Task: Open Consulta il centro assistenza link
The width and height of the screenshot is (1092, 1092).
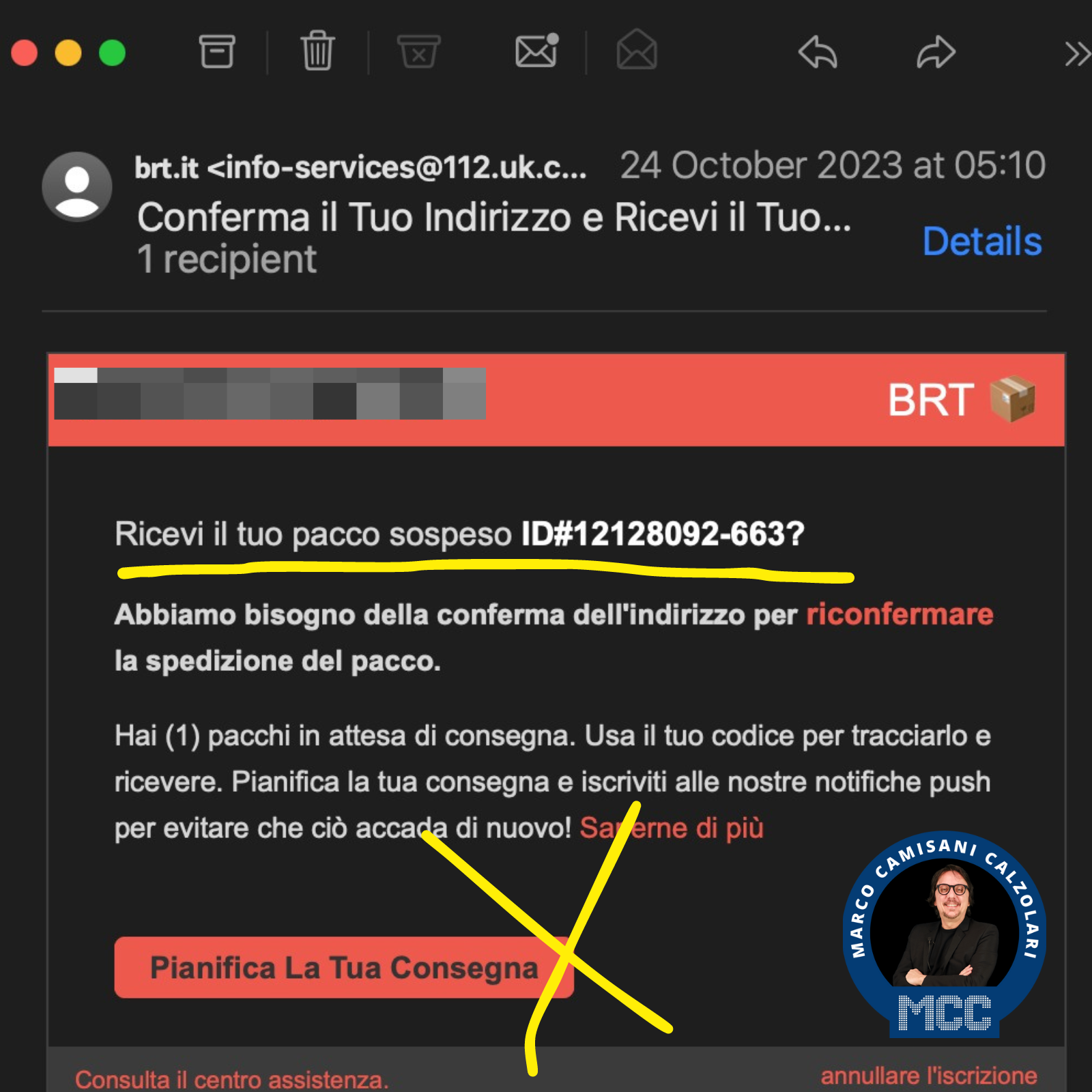Action: pyautogui.click(x=231, y=1080)
